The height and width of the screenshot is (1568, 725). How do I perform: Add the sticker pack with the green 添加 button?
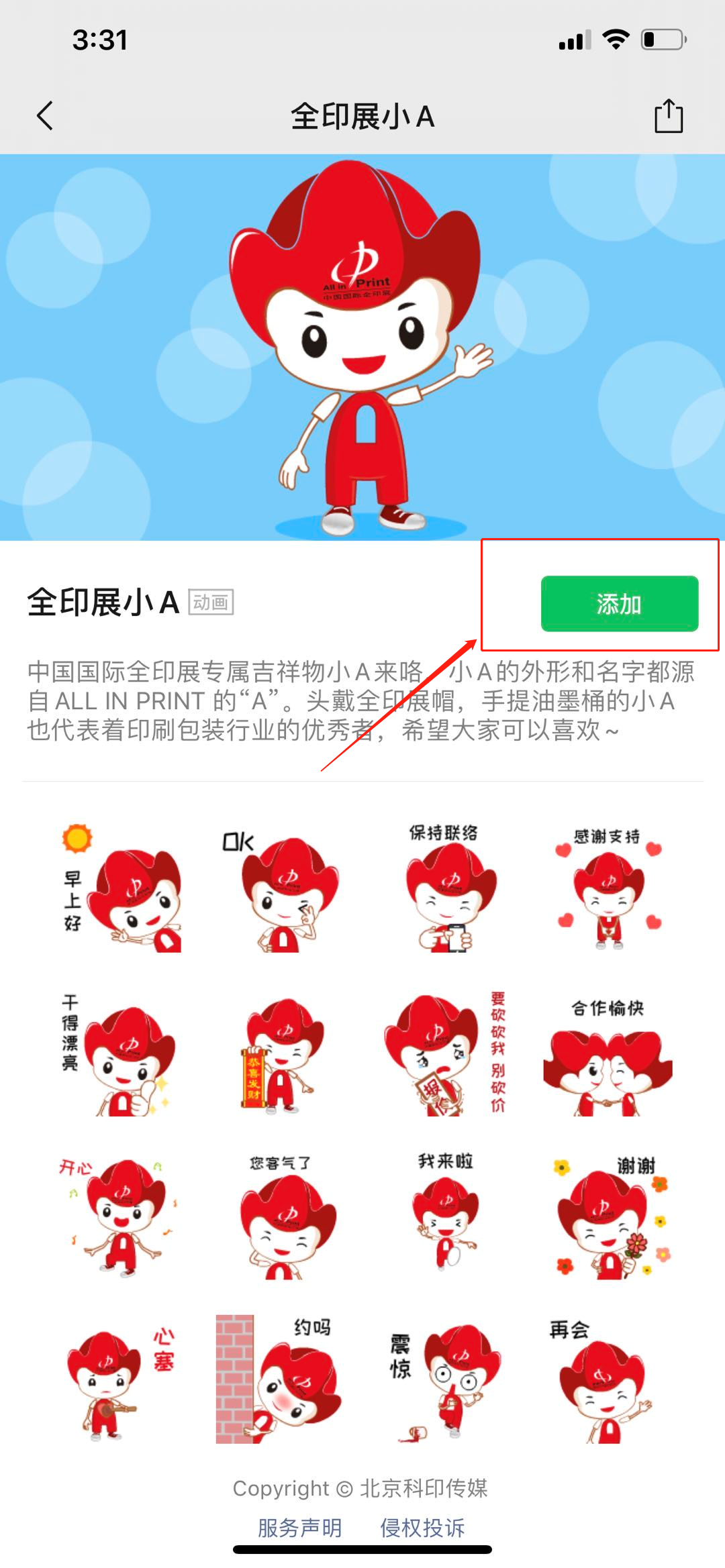tap(619, 604)
